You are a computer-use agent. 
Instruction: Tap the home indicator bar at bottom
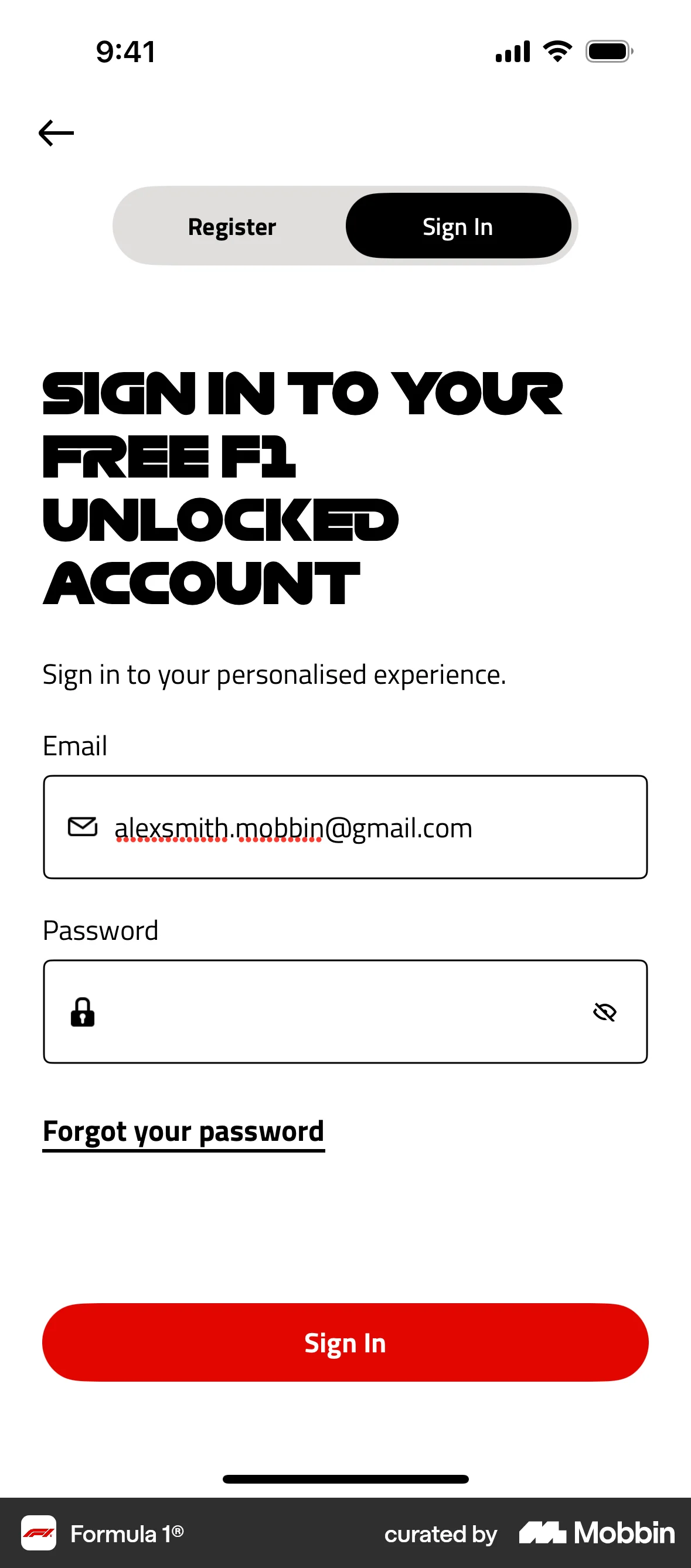(345, 1479)
